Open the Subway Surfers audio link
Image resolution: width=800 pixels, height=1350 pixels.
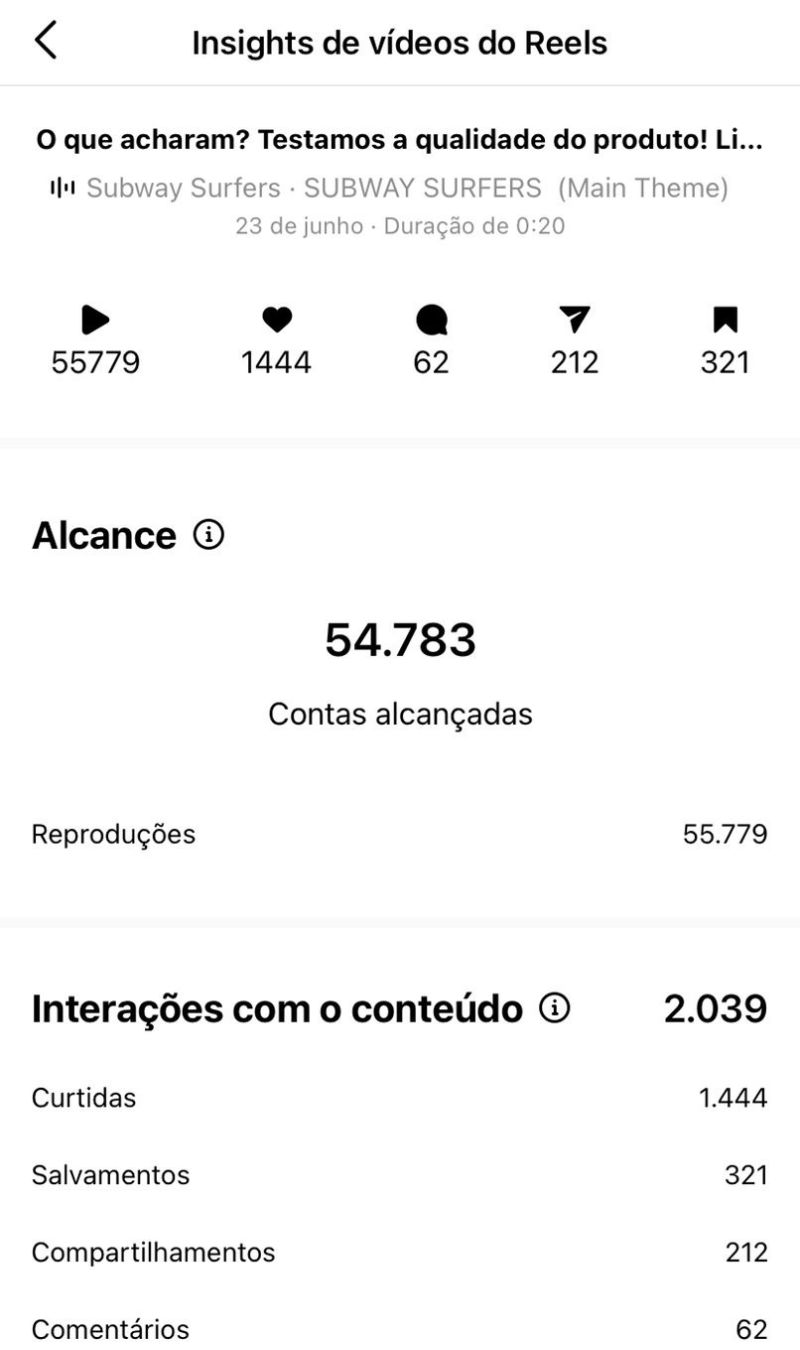389,187
